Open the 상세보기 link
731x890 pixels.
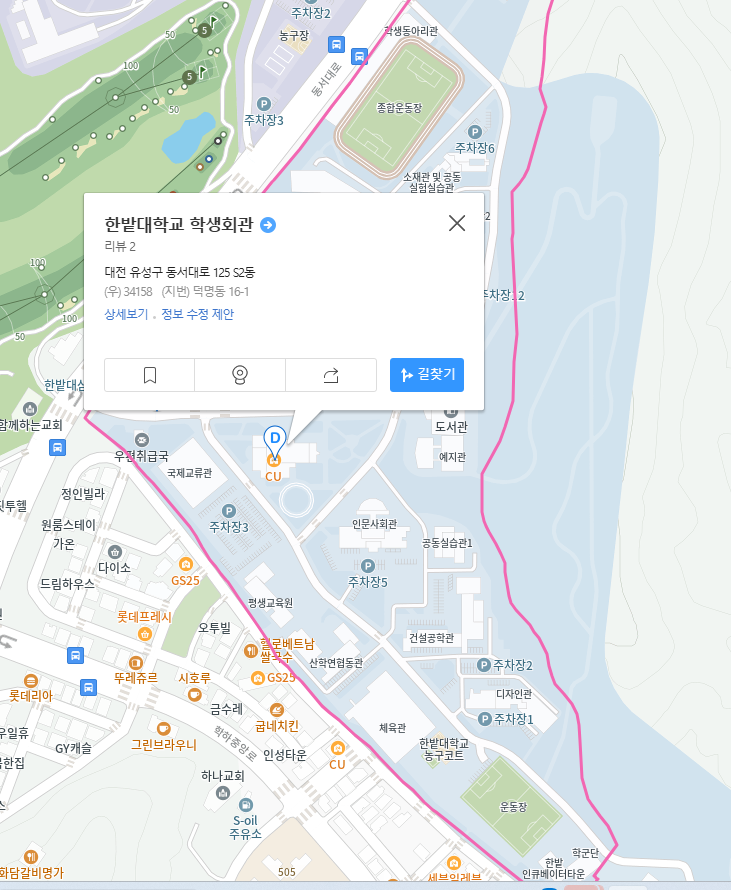coord(126,314)
